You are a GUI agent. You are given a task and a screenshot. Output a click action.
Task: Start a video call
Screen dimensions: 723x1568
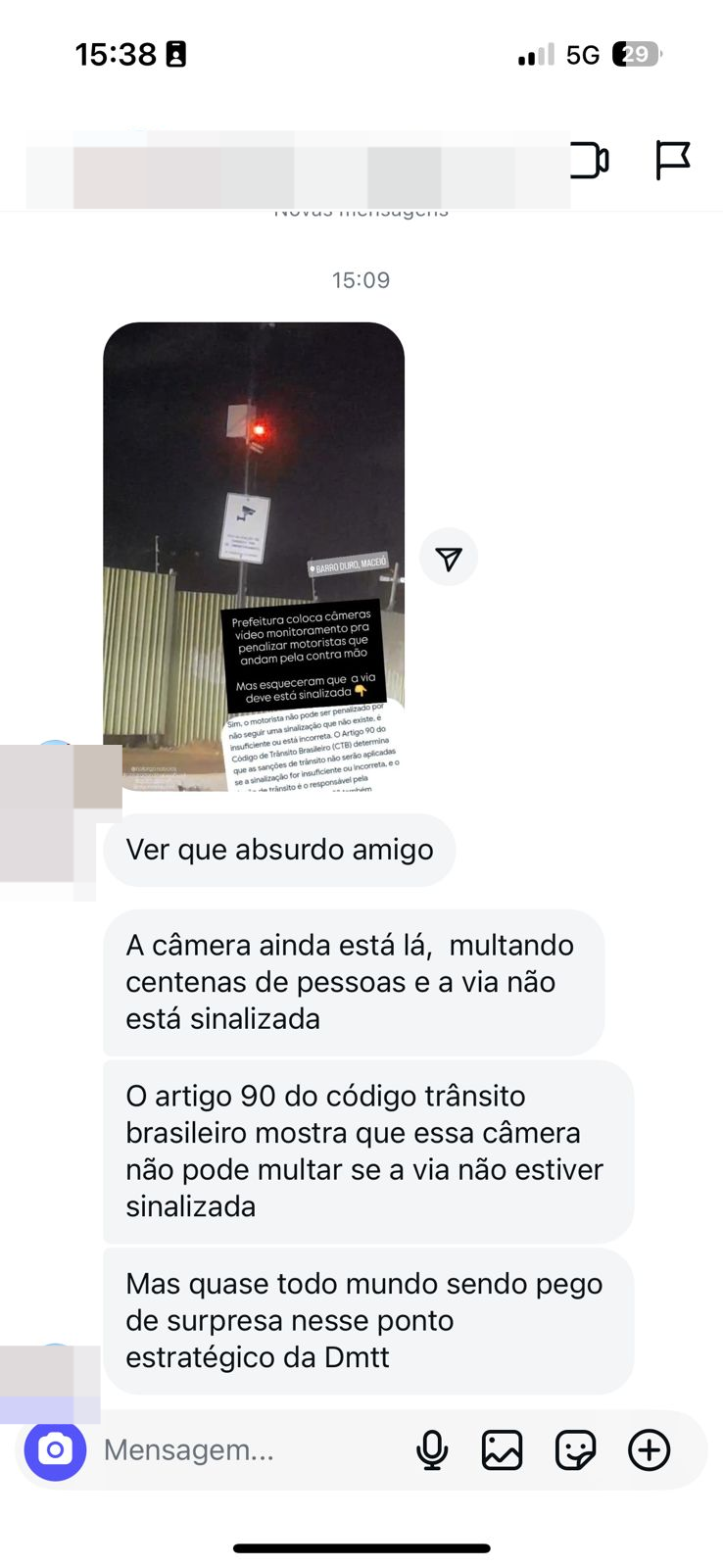pyautogui.click(x=589, y=161)
